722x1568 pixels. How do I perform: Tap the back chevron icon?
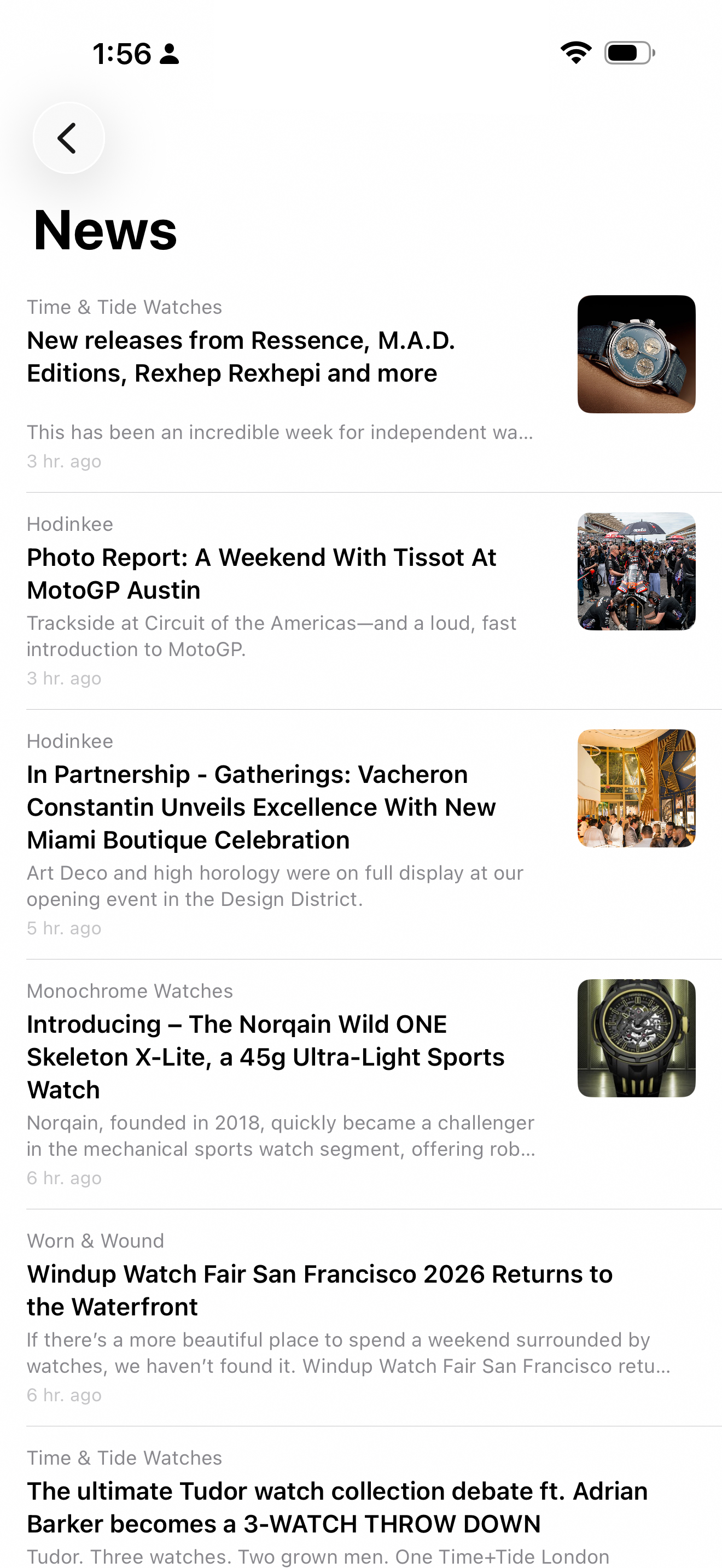[x=68, y=137]
